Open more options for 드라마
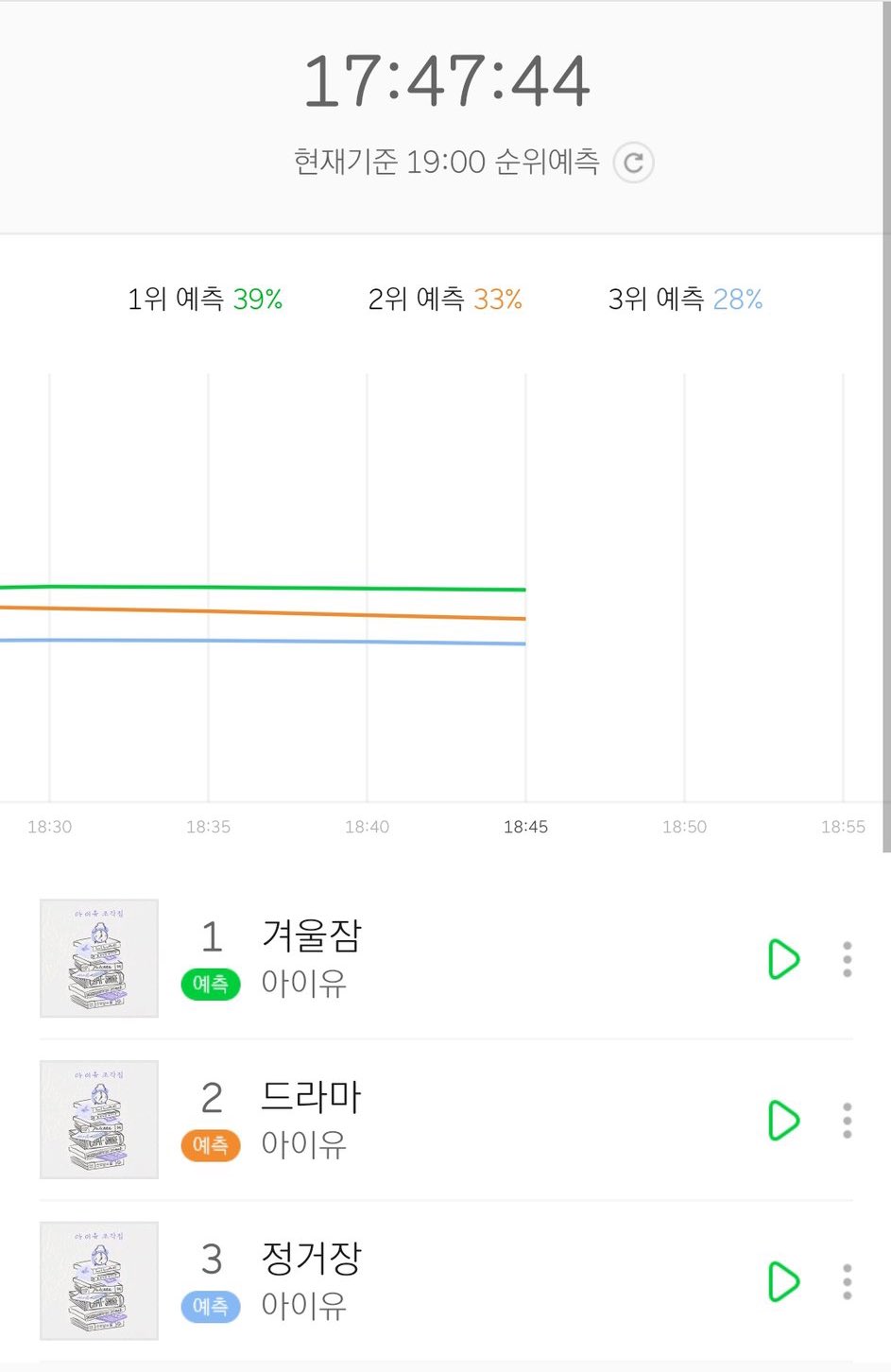The height and width of the screenshot is (1372, 891). [x=847, y=1121]
